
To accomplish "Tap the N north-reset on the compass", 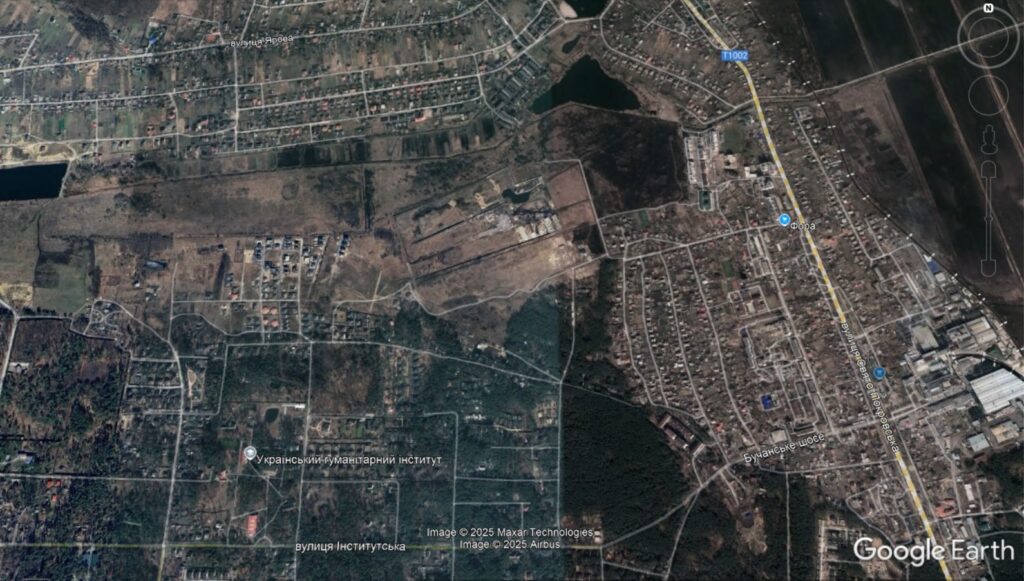I will [988, 8].
